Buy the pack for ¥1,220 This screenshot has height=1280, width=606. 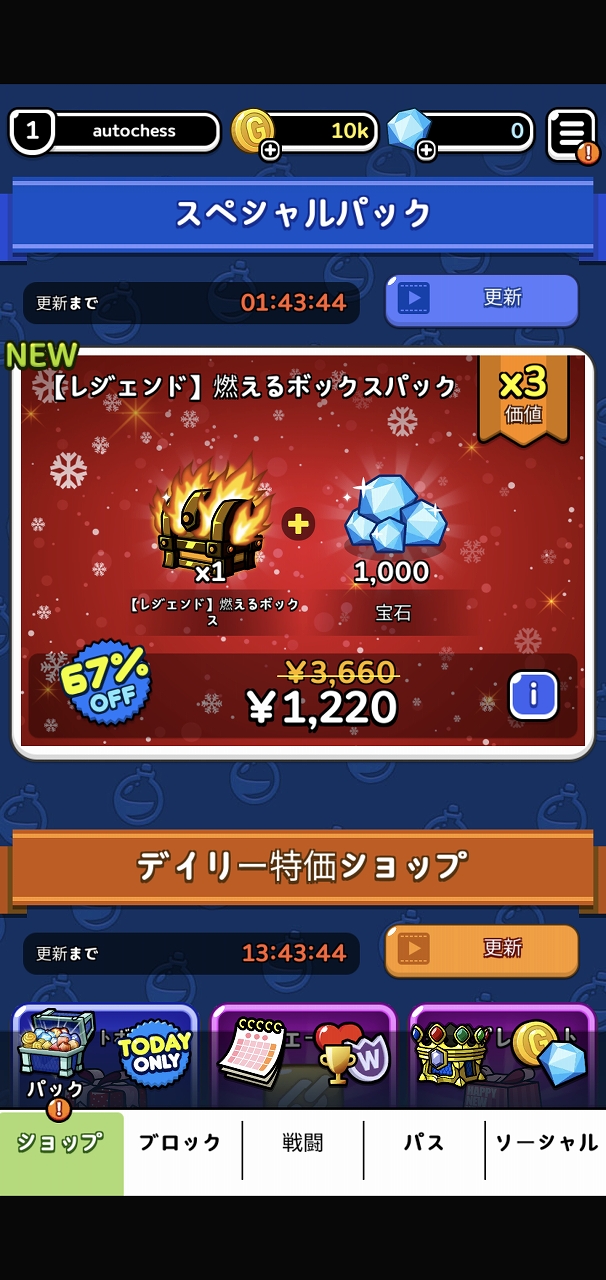[x=322, y=707]
